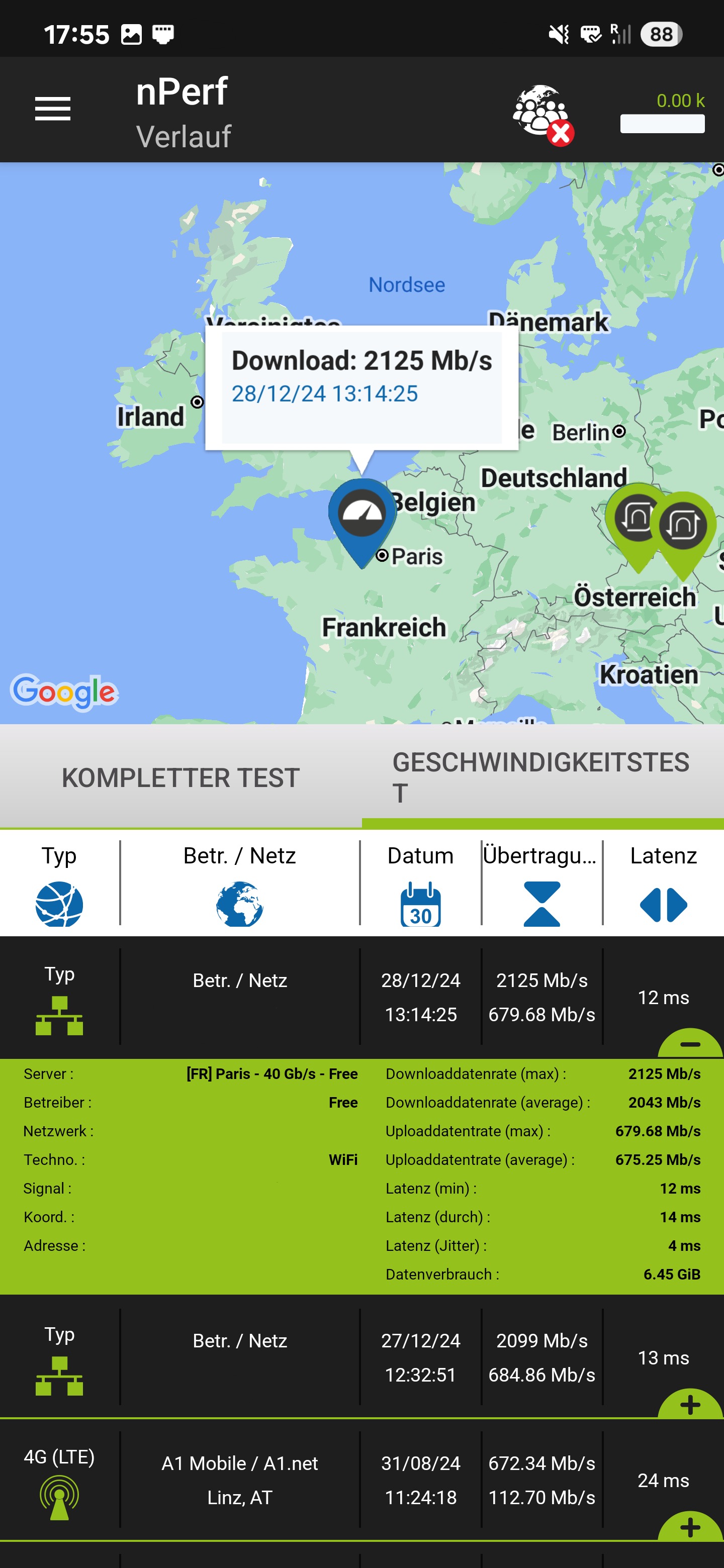Image resolution: width=724 pixels, height=1568 pixels.
Task: Switch to the Kompletter Test tab
Action: click(x=180, y=777)
